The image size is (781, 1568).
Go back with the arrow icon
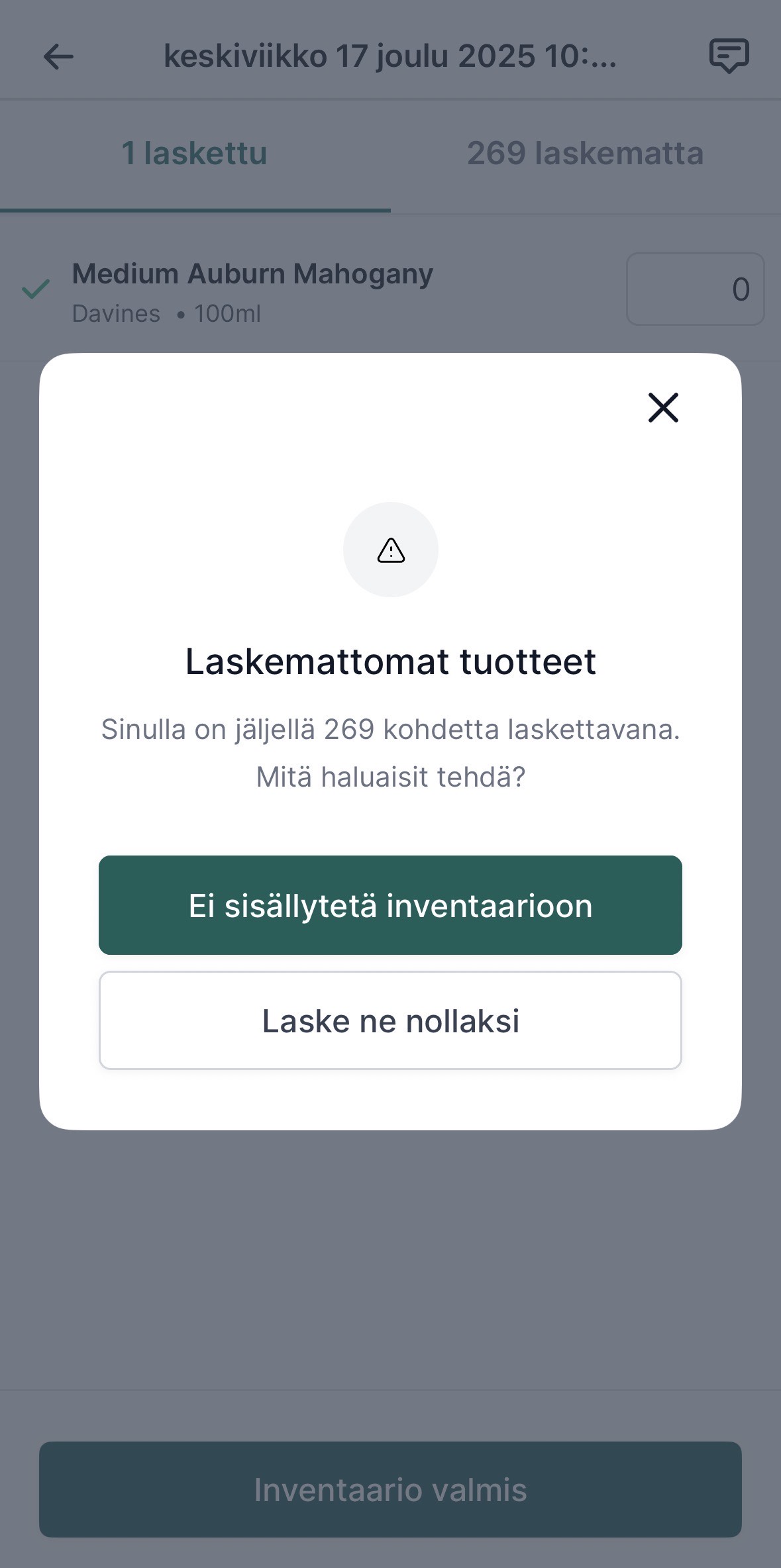(x=58, y=56)
